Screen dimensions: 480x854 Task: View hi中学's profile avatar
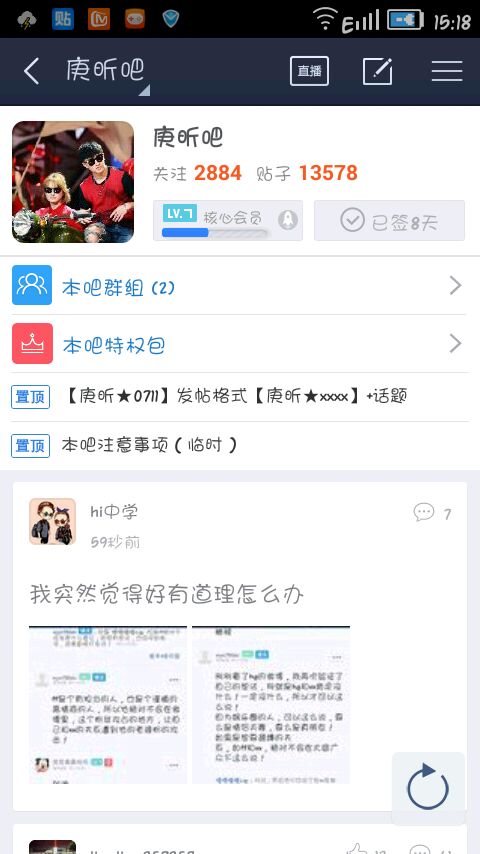click(x=52, y=522)
